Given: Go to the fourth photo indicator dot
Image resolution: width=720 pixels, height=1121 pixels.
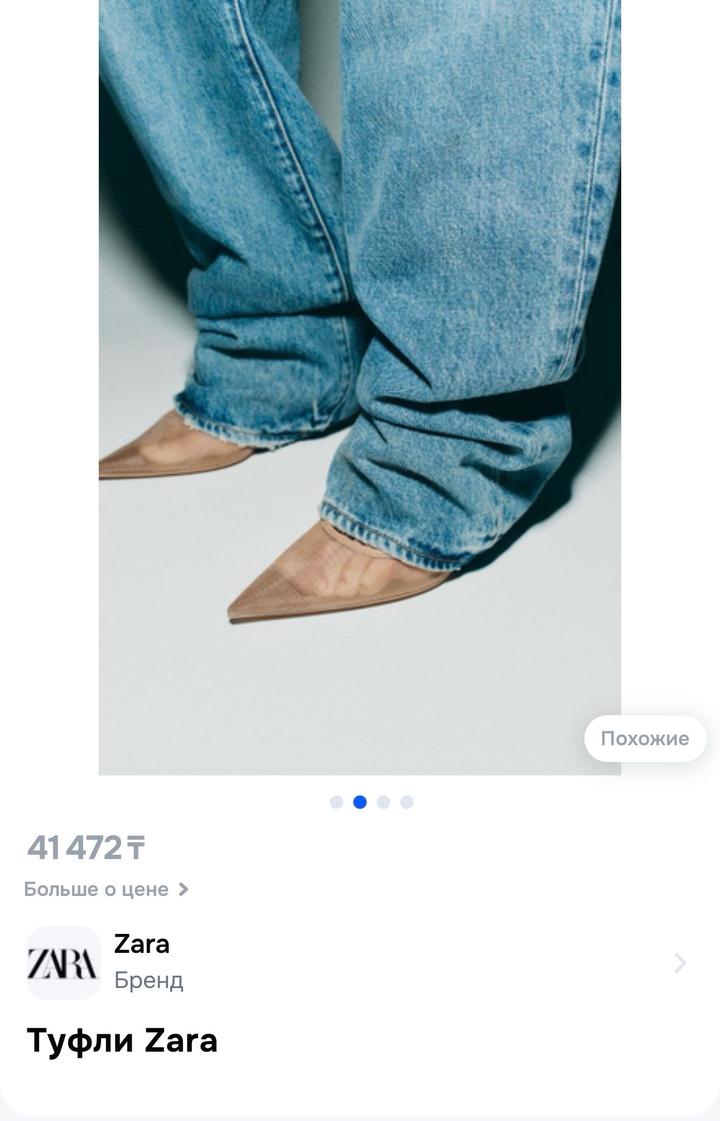Looking at the screenshot, I should tap(407, 802).
